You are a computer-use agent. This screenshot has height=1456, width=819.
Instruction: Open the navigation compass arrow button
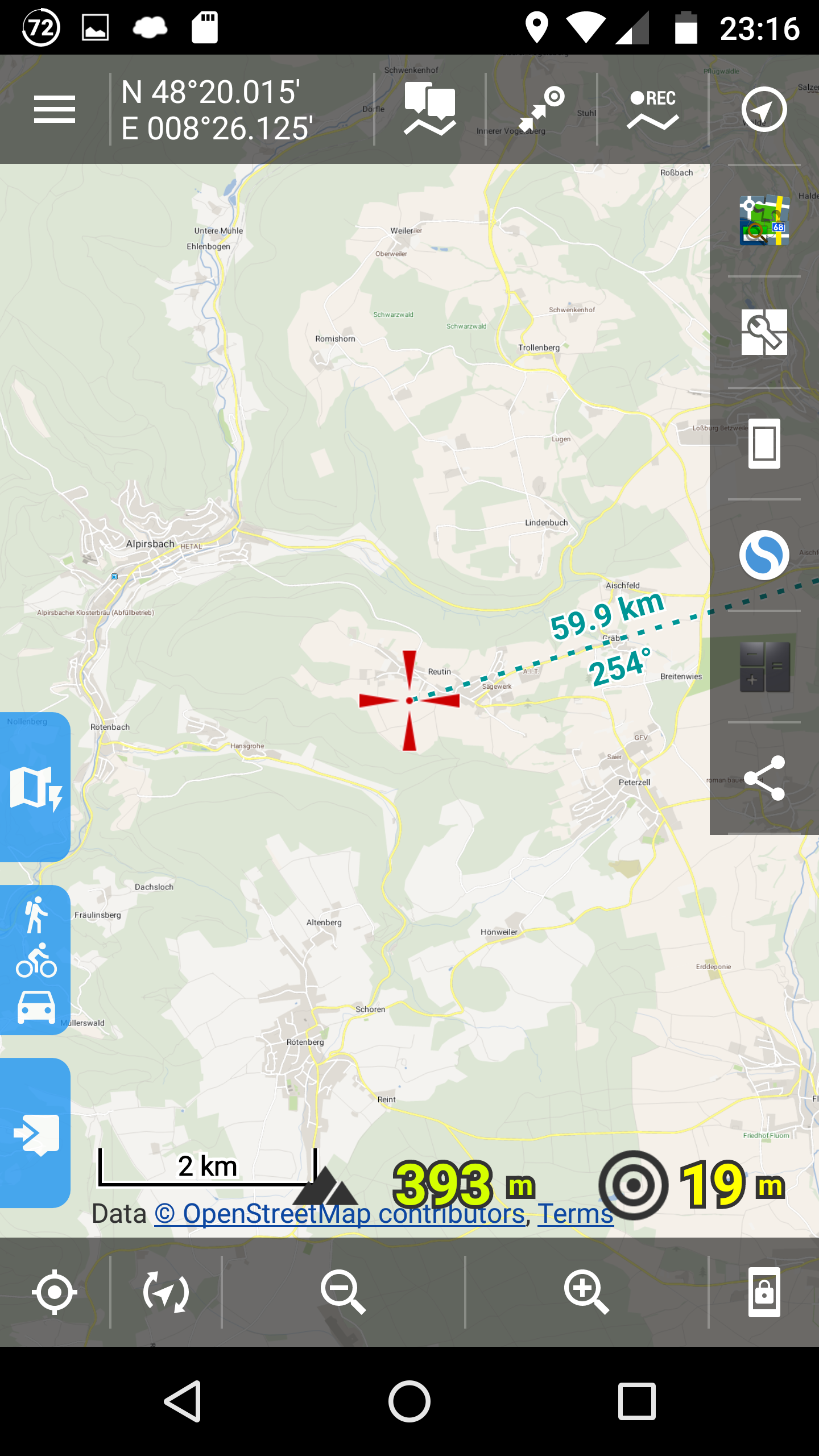coord(764,109)
